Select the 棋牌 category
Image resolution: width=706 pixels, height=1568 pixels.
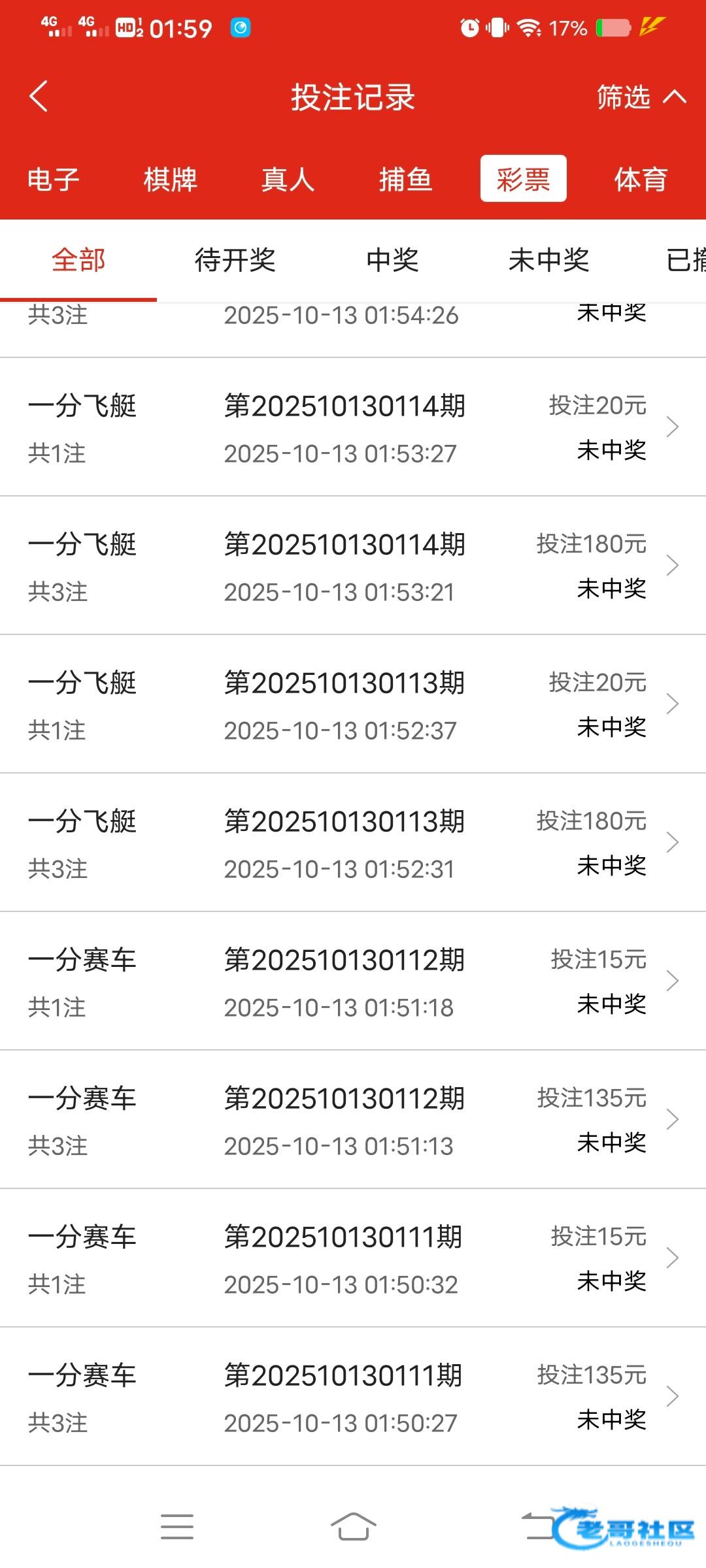[x=171, y=179]
